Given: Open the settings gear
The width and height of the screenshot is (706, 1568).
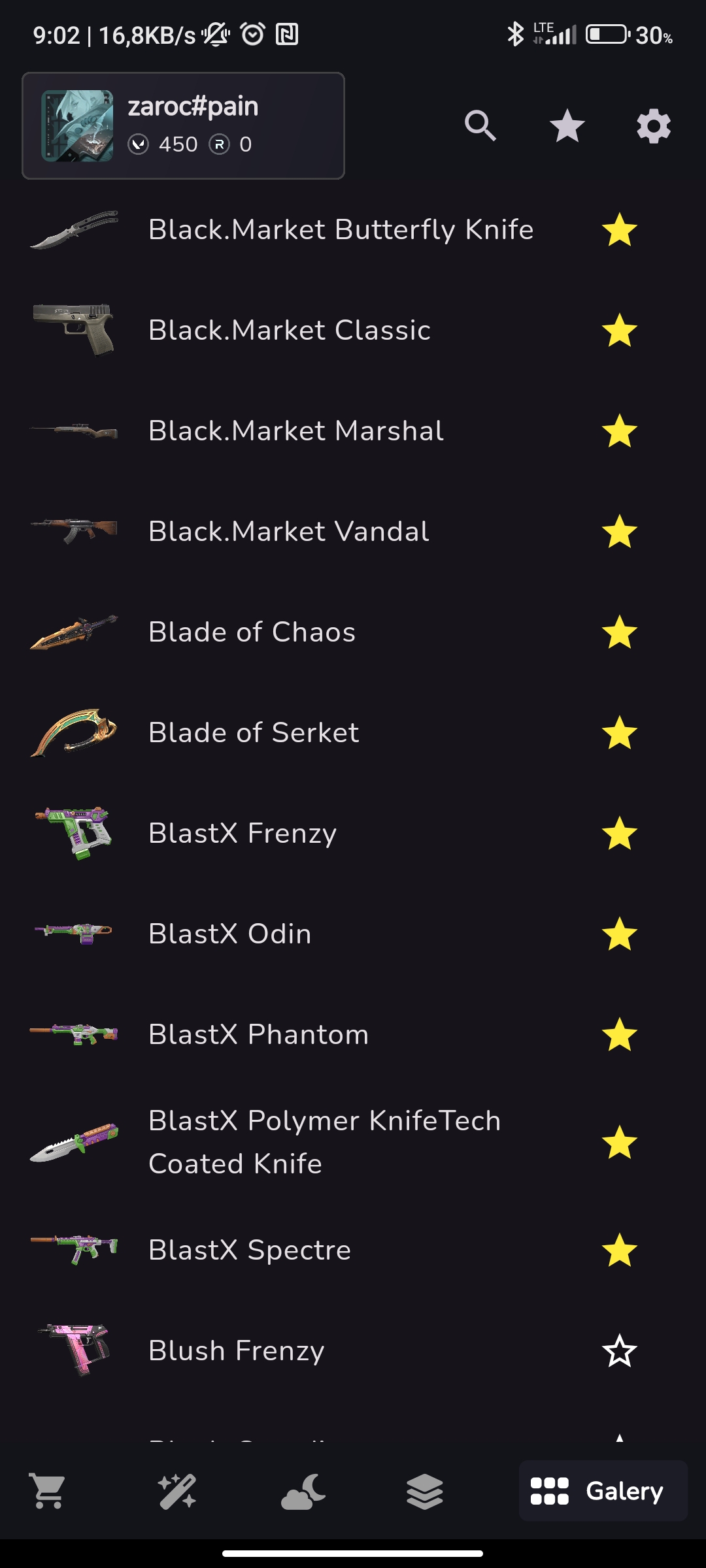Looking at the screenshot, I should coord(654,125).
